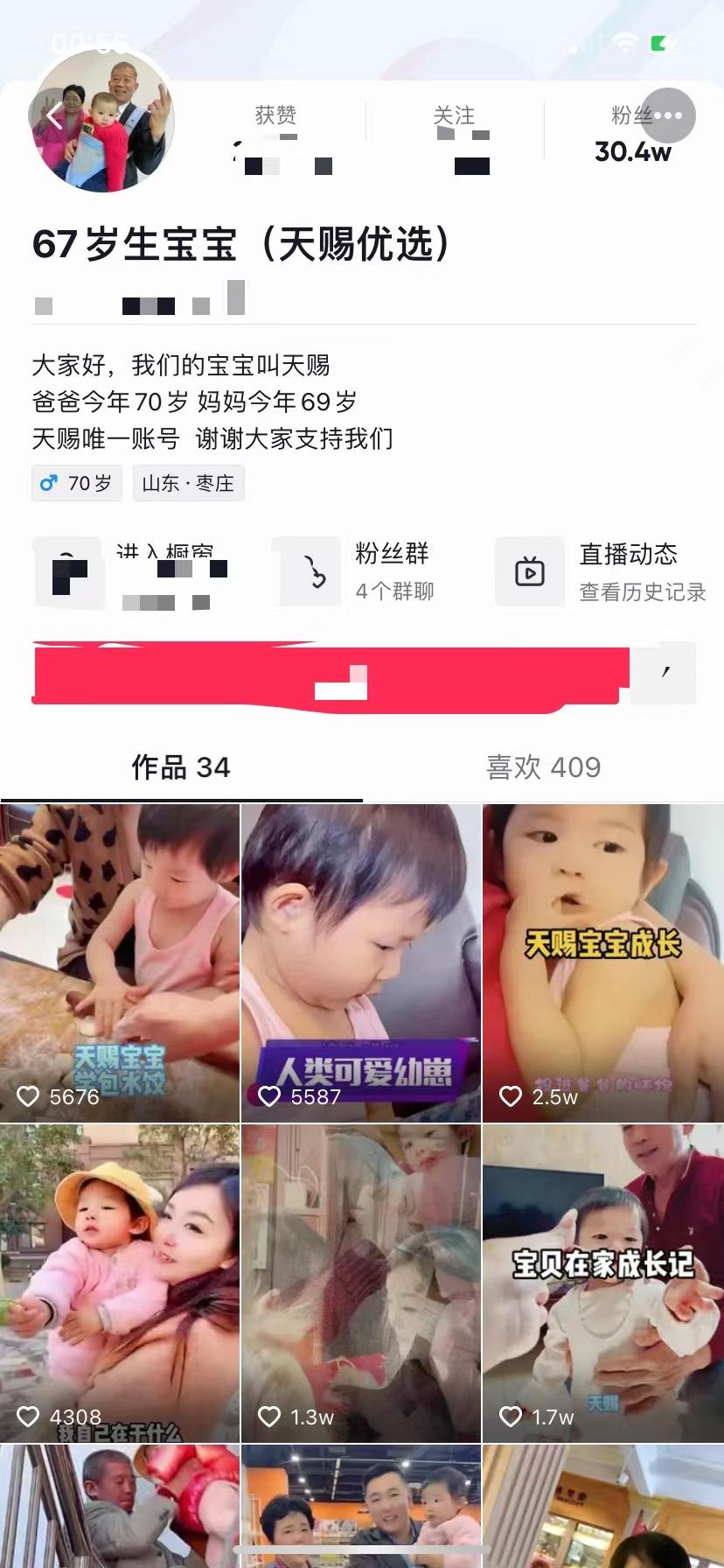Select the 作品 34 tab

coord(181,767)
